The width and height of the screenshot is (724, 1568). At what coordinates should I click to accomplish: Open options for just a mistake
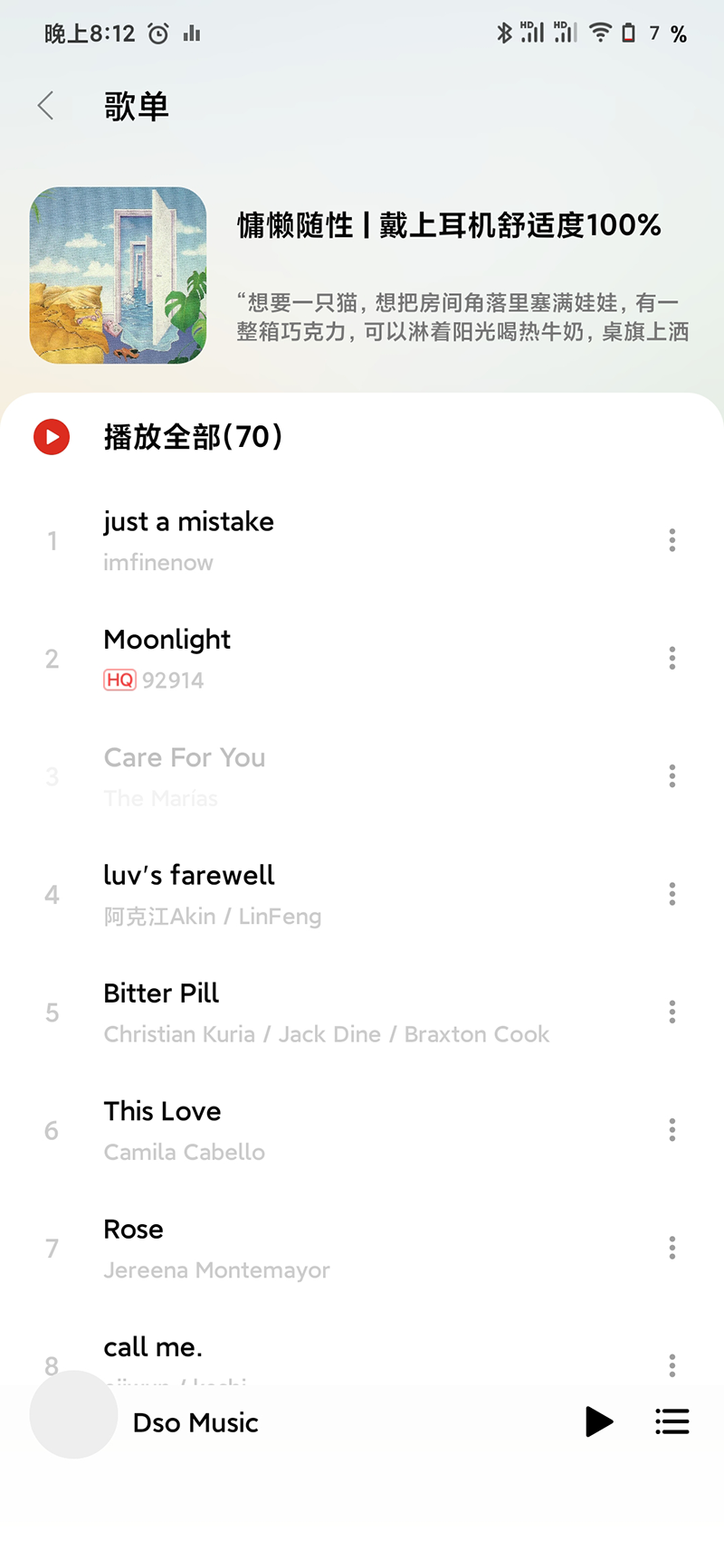(672, 540)
